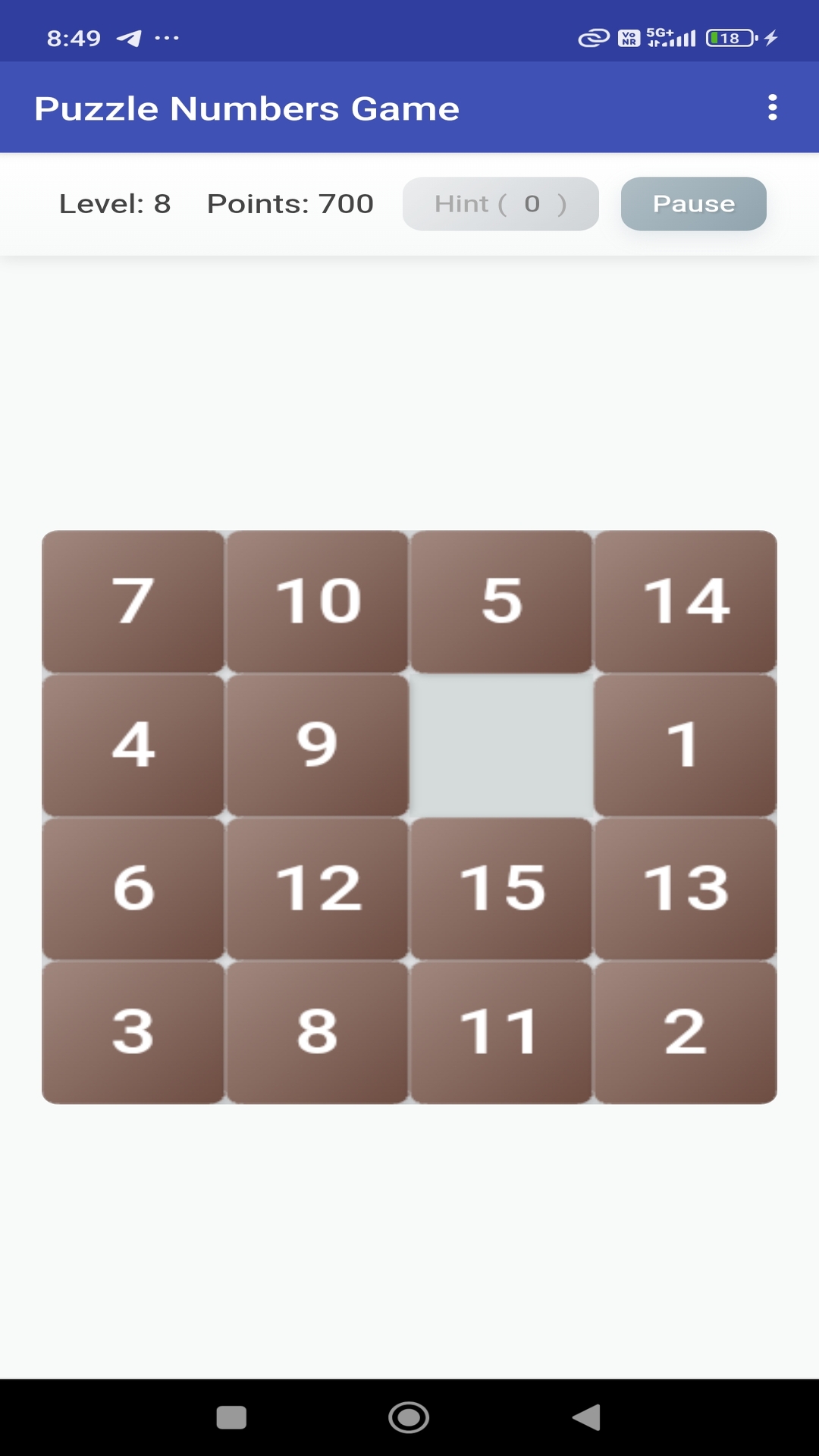The width and height of the screenshot is (819, 1456).
Task: Pause the game
Action: tap(693, 204)
